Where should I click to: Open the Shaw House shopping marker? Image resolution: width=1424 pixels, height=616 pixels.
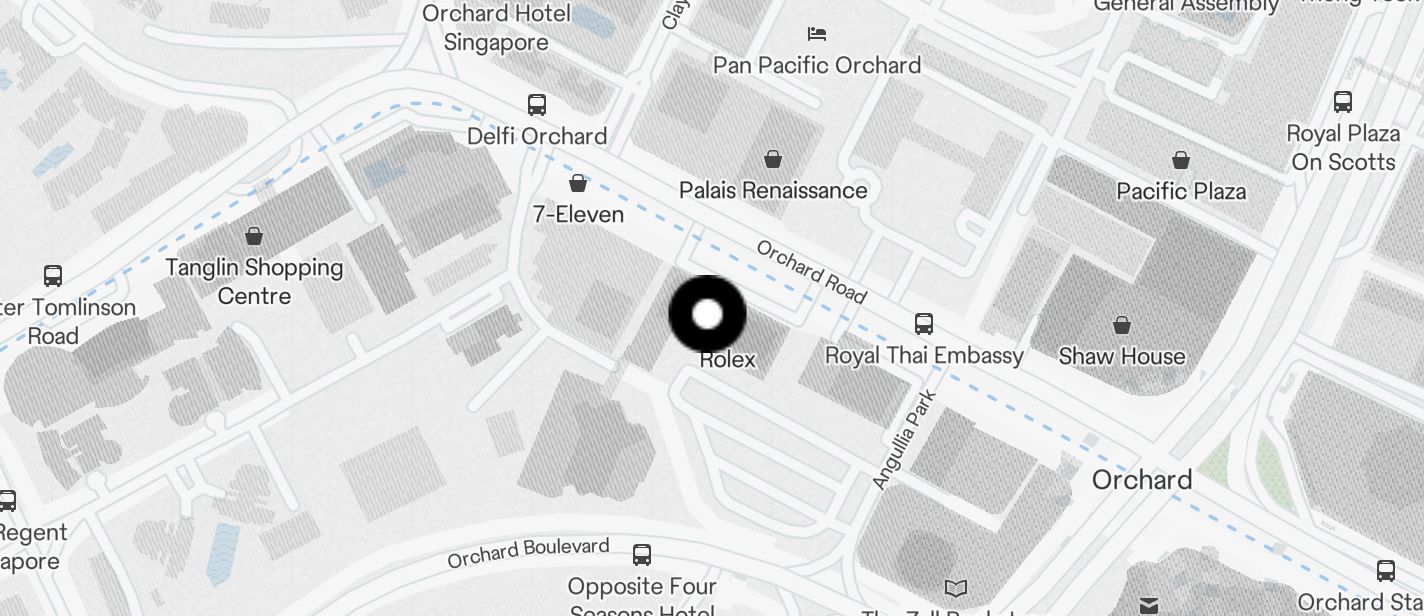(x=1122, y=324)
